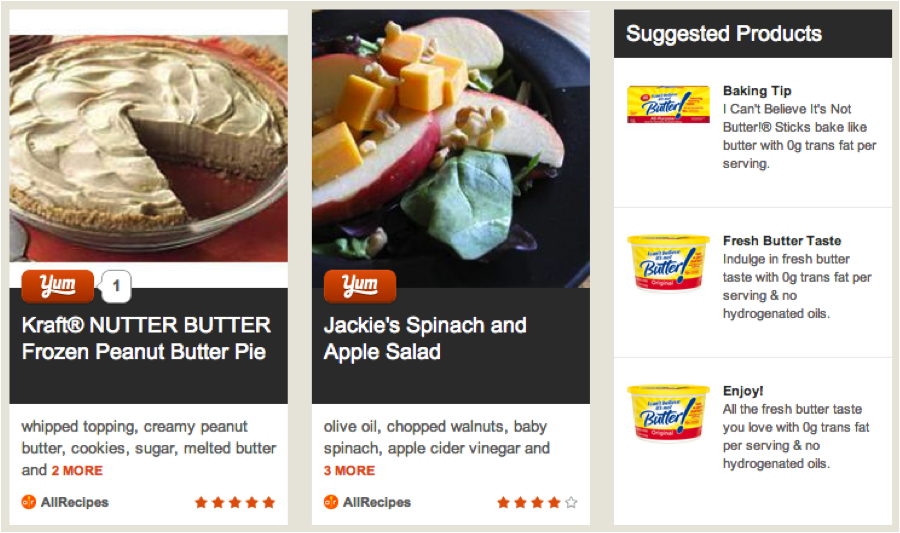The height and width of the screenshot is (533, 900).
Task: Open AllRecipes source under the salad
Action: (376, 502)
